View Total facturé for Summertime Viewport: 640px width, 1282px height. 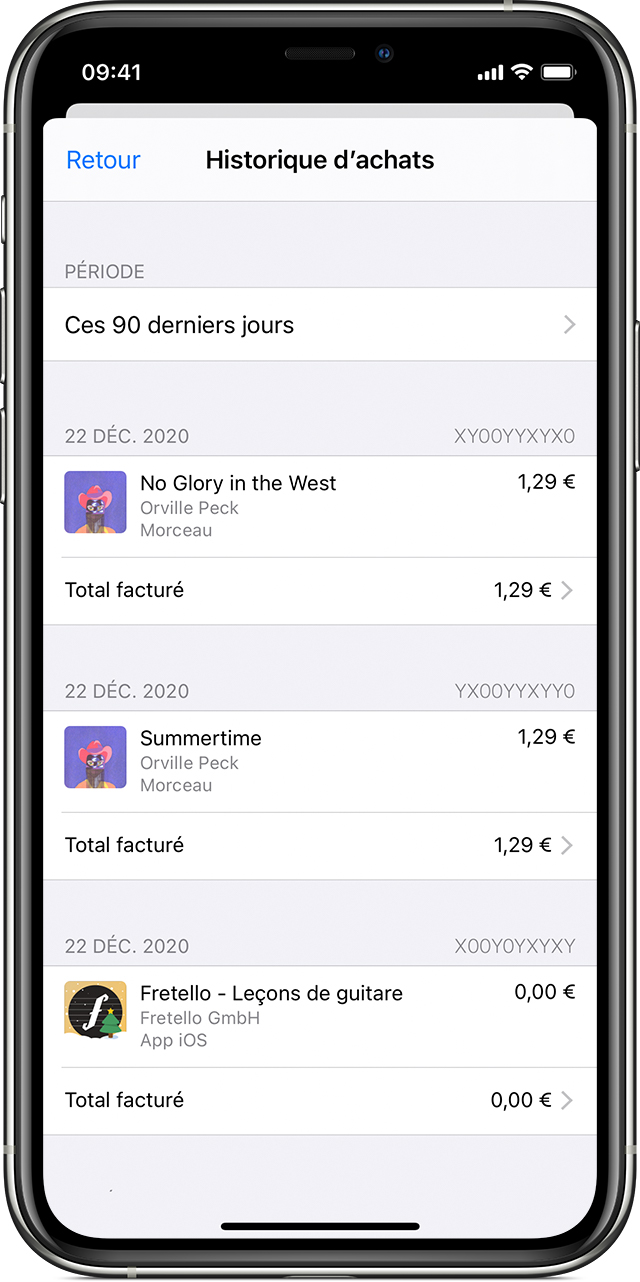(320, 846)
